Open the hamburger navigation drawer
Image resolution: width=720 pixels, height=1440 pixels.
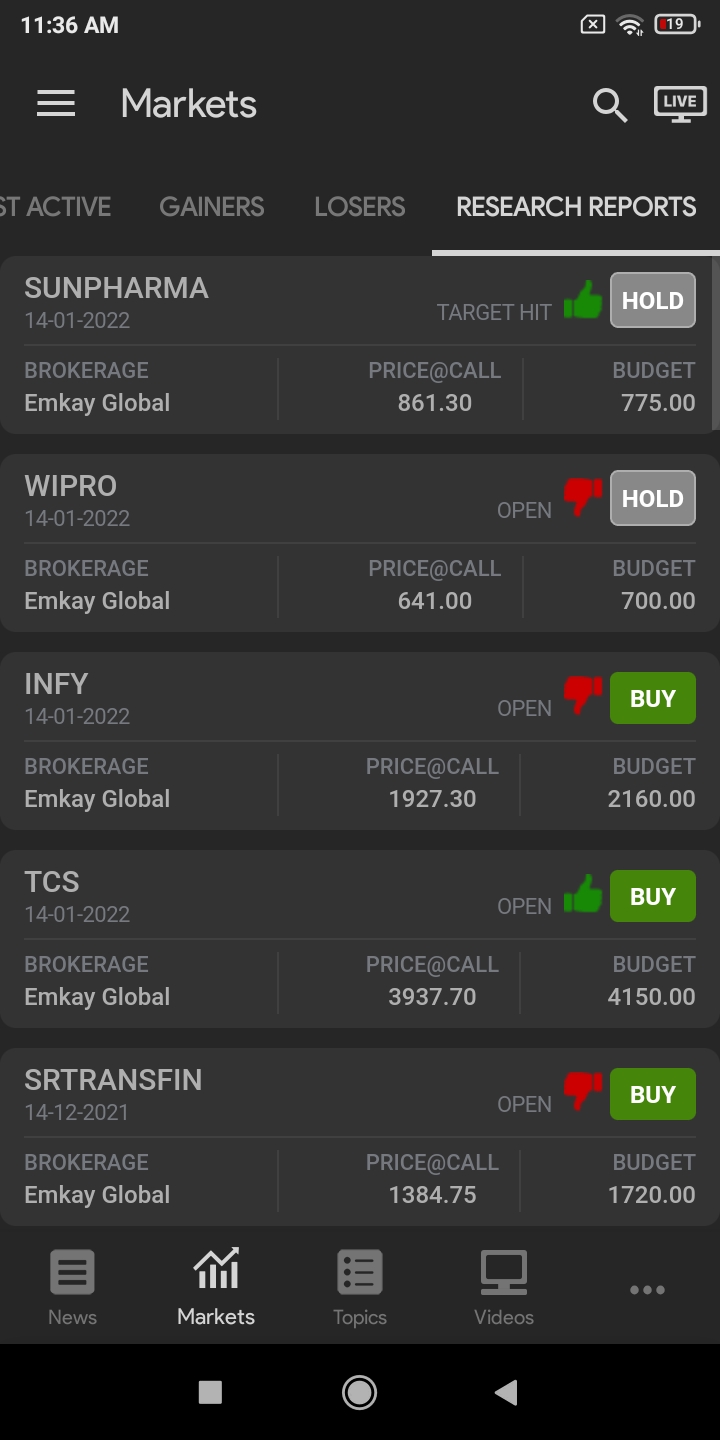click(x=56, y=104)
